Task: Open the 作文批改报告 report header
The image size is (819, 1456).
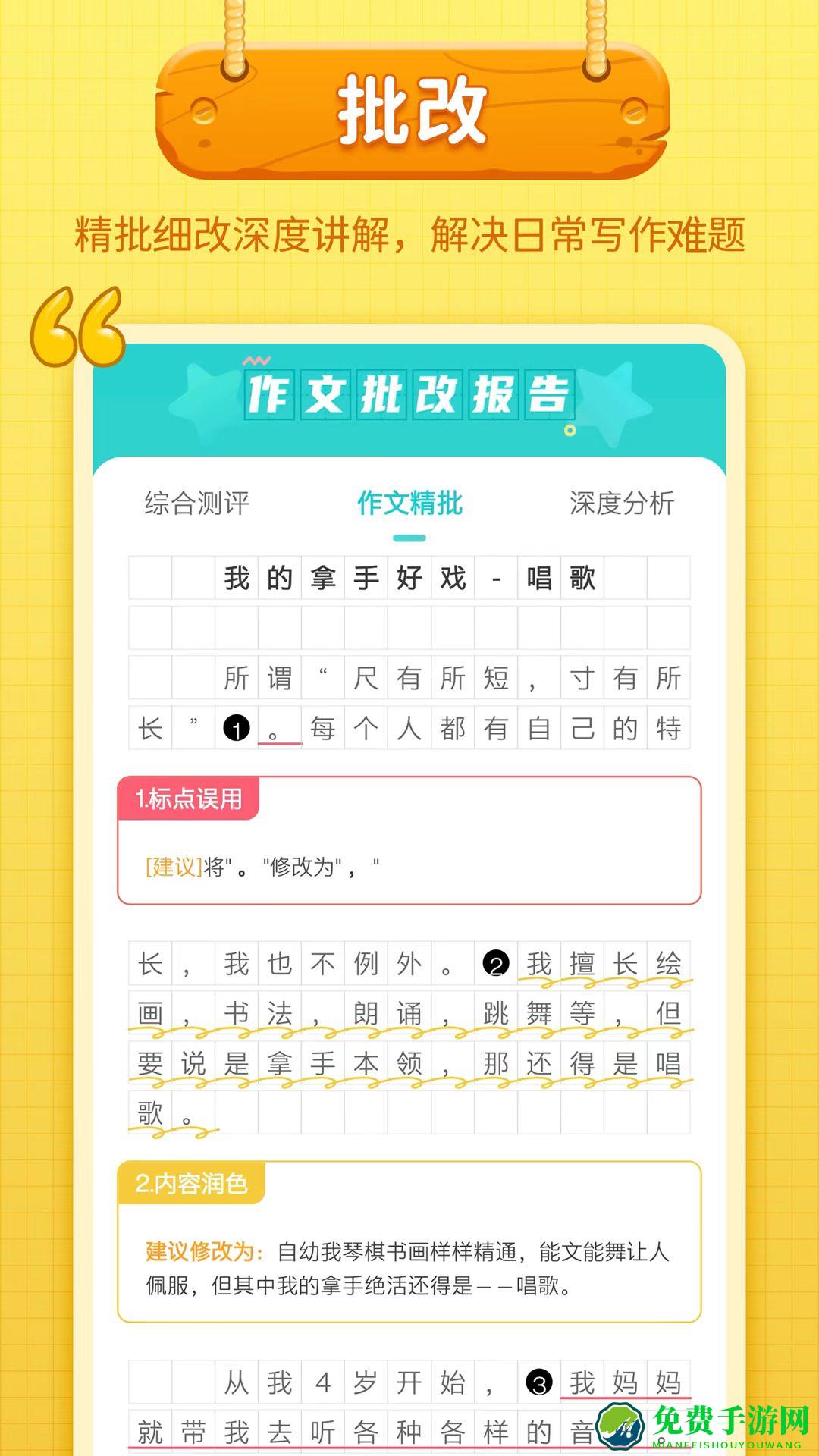Action: tap(409, 394)
